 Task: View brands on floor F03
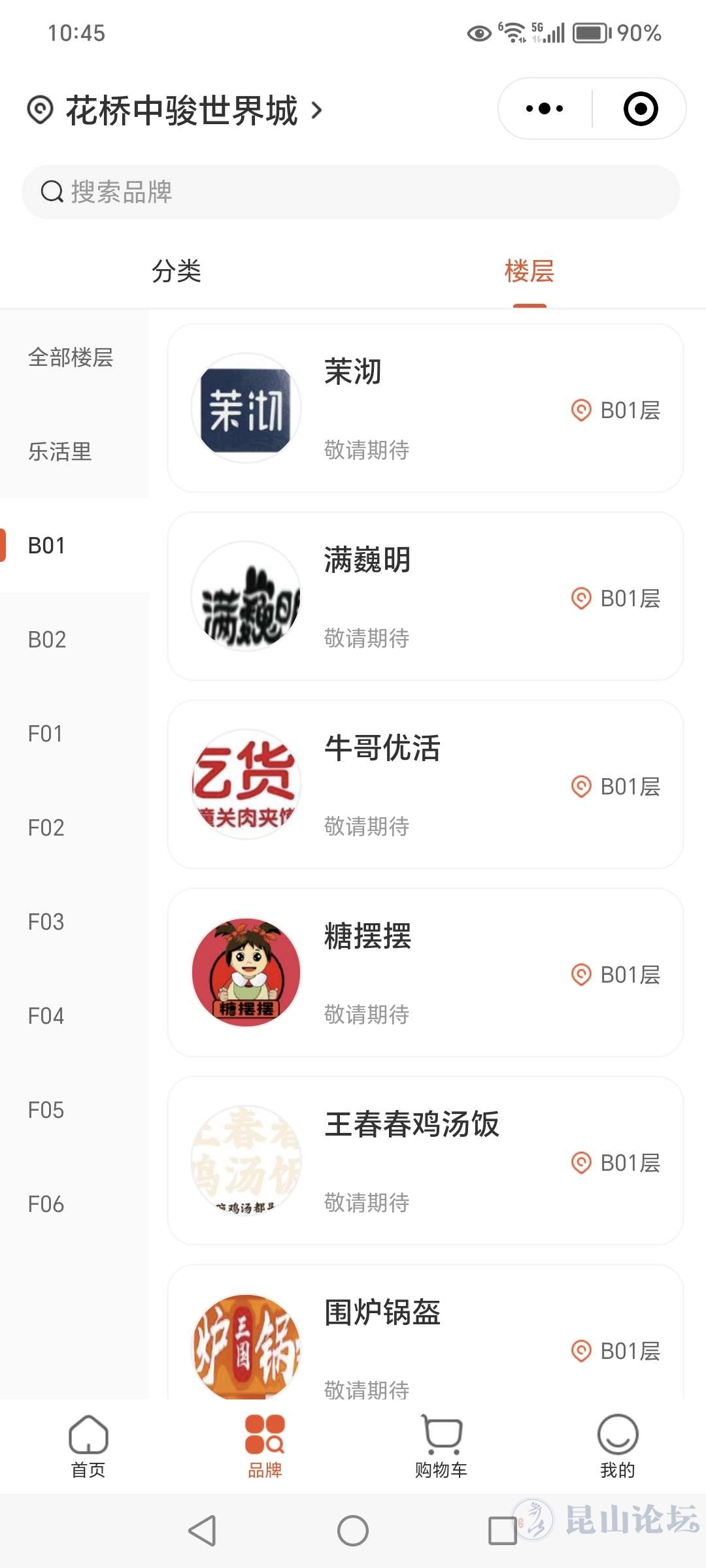pos(46,922)
